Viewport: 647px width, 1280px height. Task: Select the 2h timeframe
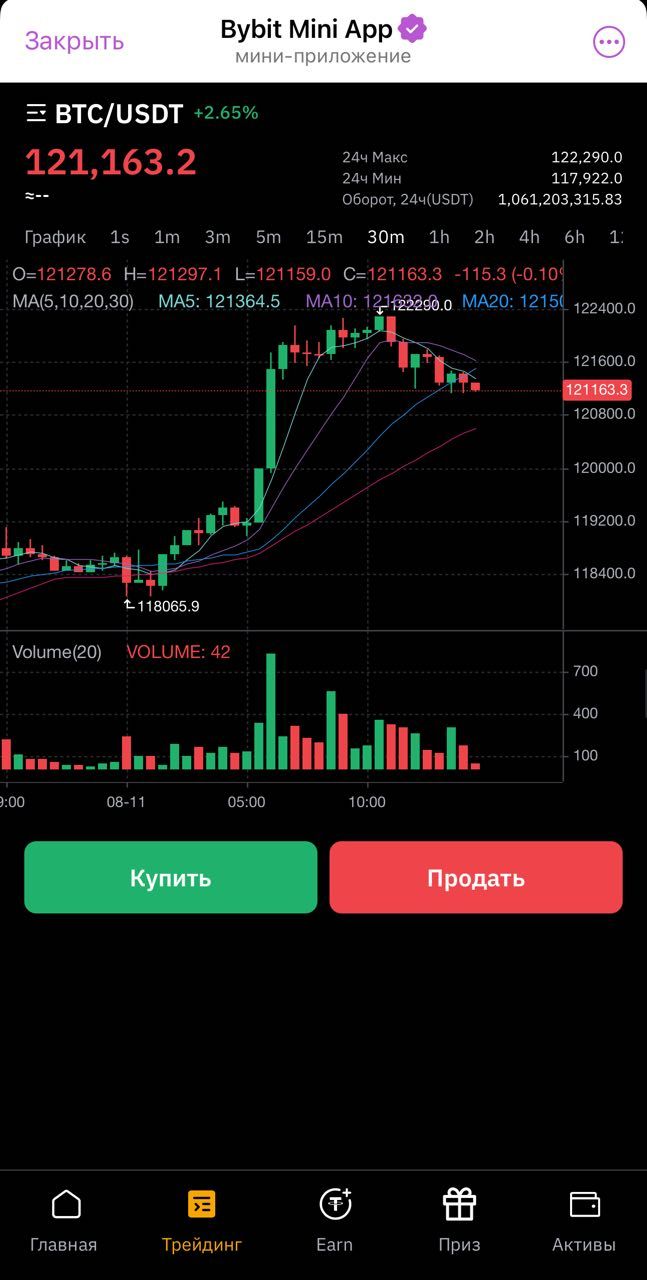pos(484,237)
